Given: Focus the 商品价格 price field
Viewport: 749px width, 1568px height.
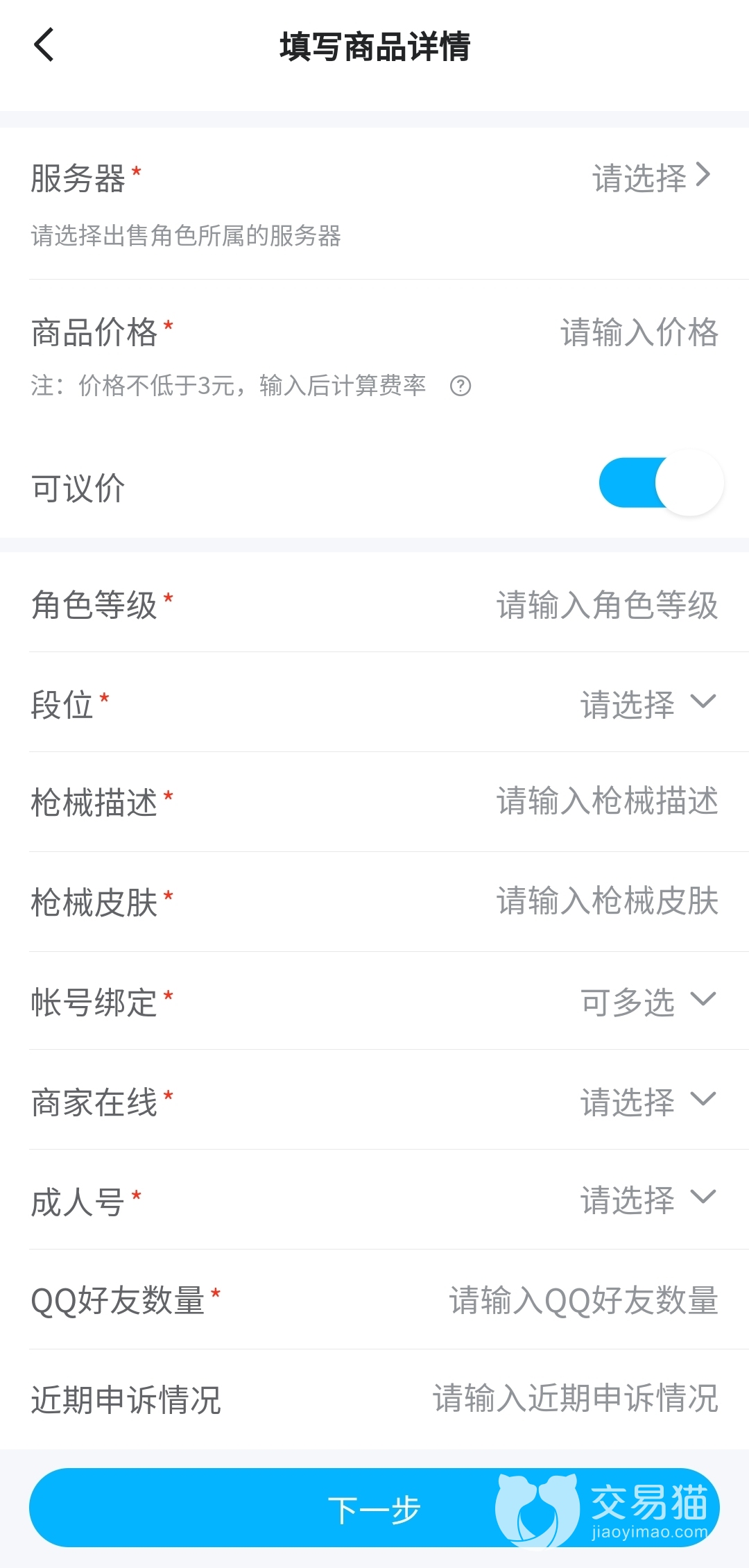Looking at the screenshot, I should (638, 332).
